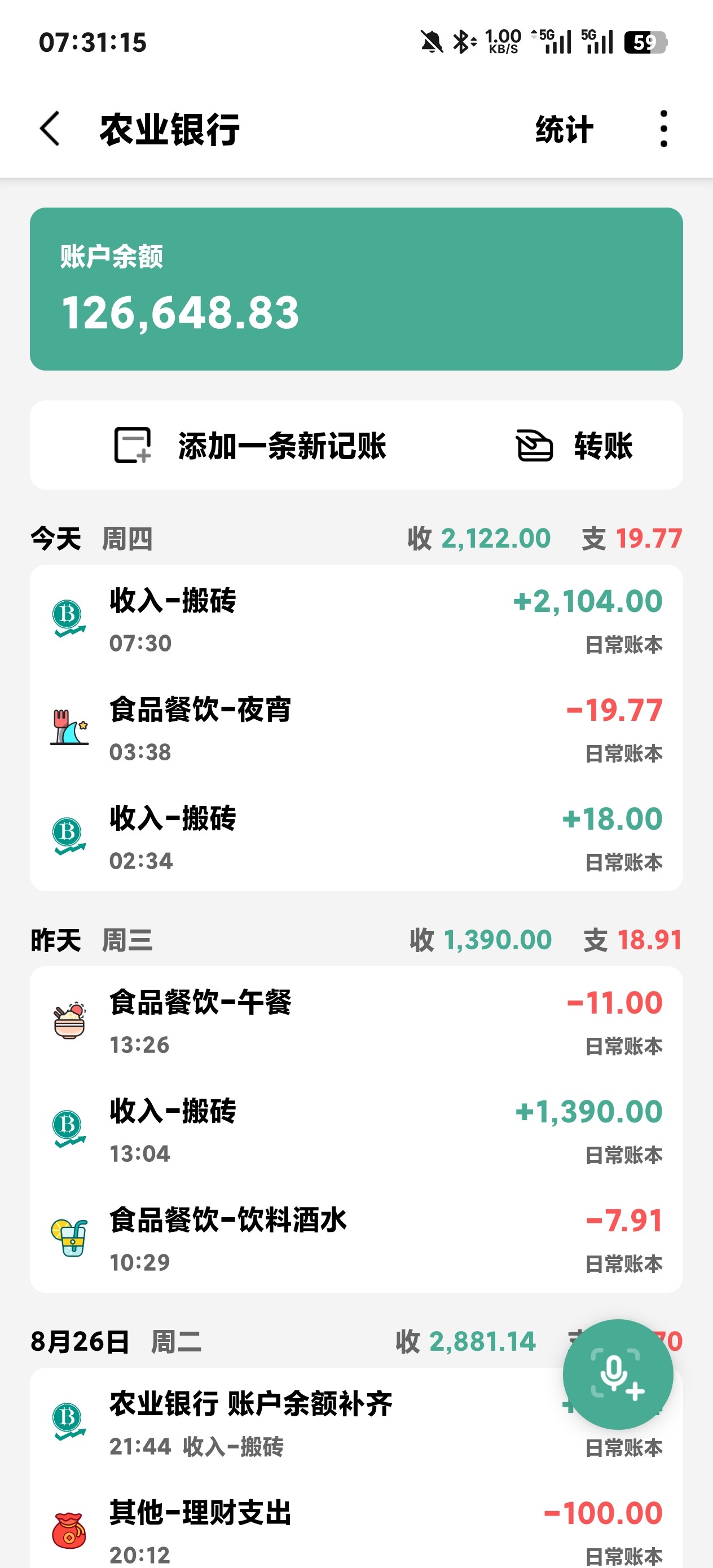Open the +18.00 收入-搬砖 entry
This screenshot has height=1568, width=713.
tap(356, 838)
